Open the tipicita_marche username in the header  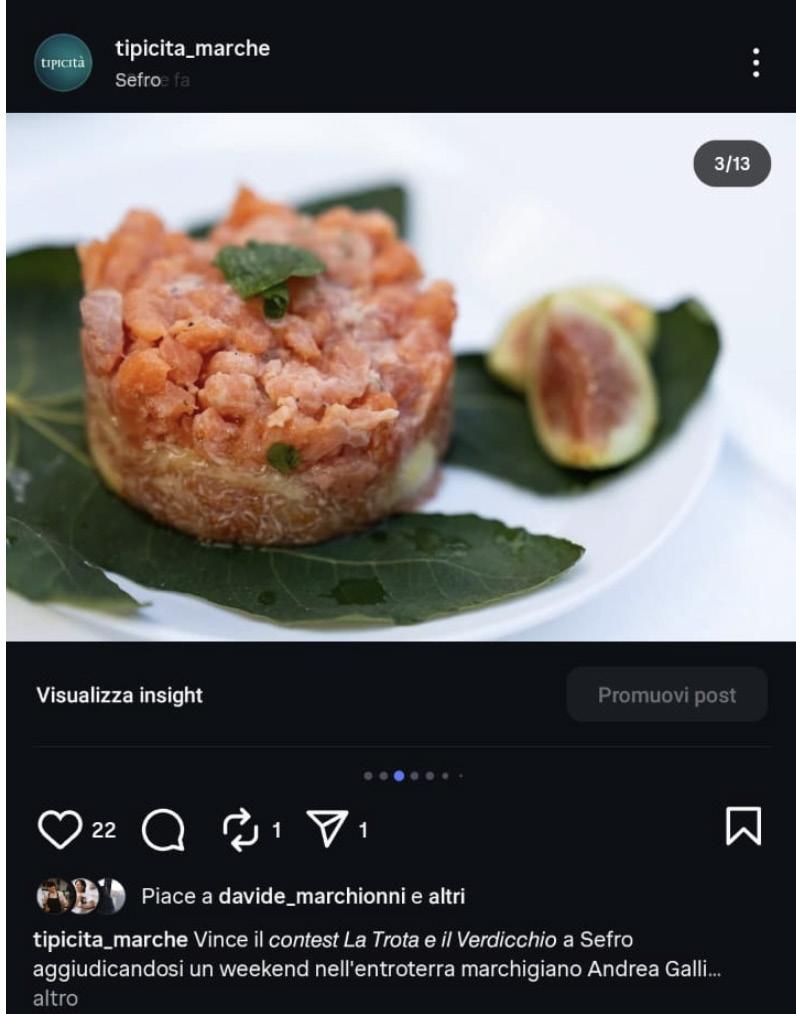pos(192,48)
